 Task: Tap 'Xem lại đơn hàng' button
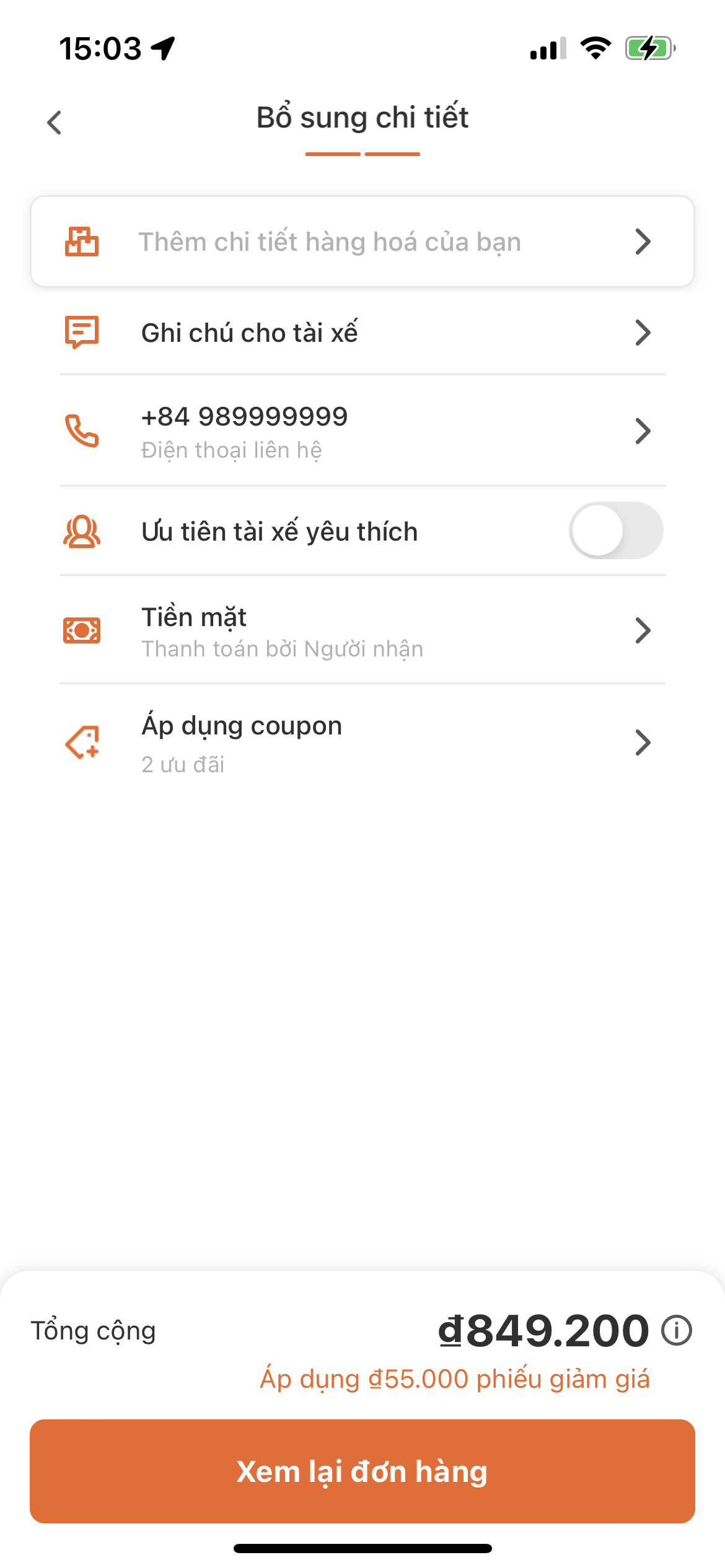coord(362,1471)
